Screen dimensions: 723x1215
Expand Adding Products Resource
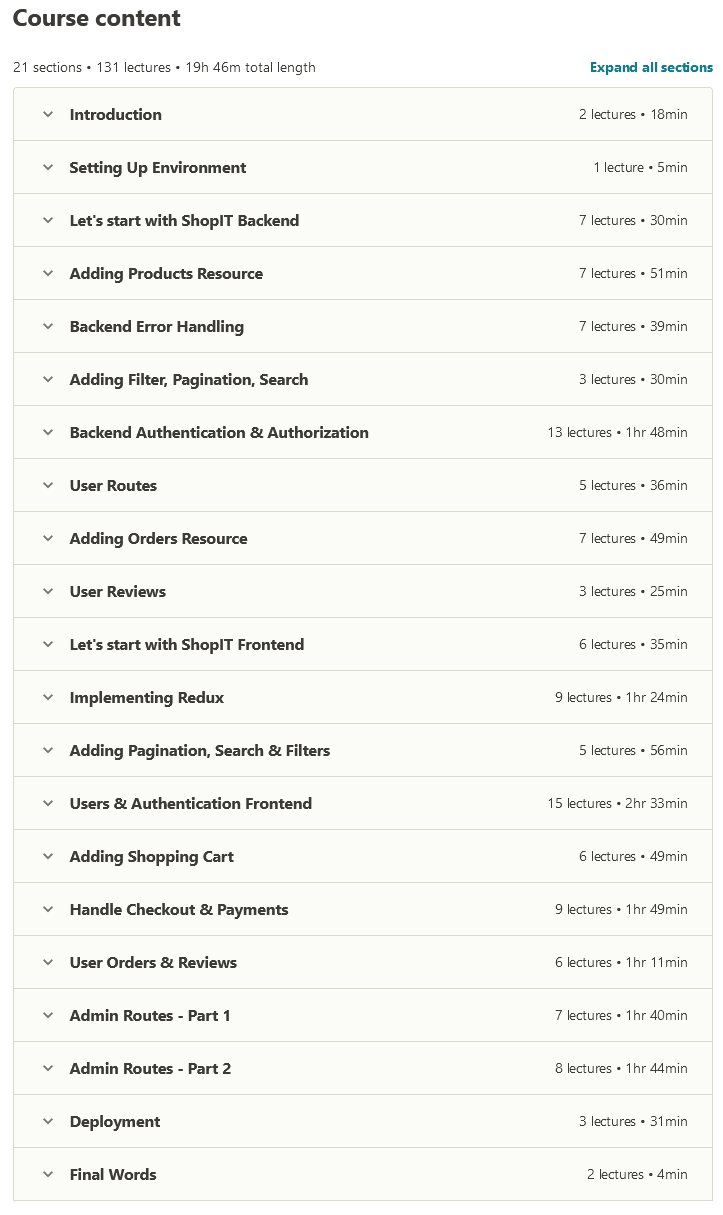coord(363,273)
